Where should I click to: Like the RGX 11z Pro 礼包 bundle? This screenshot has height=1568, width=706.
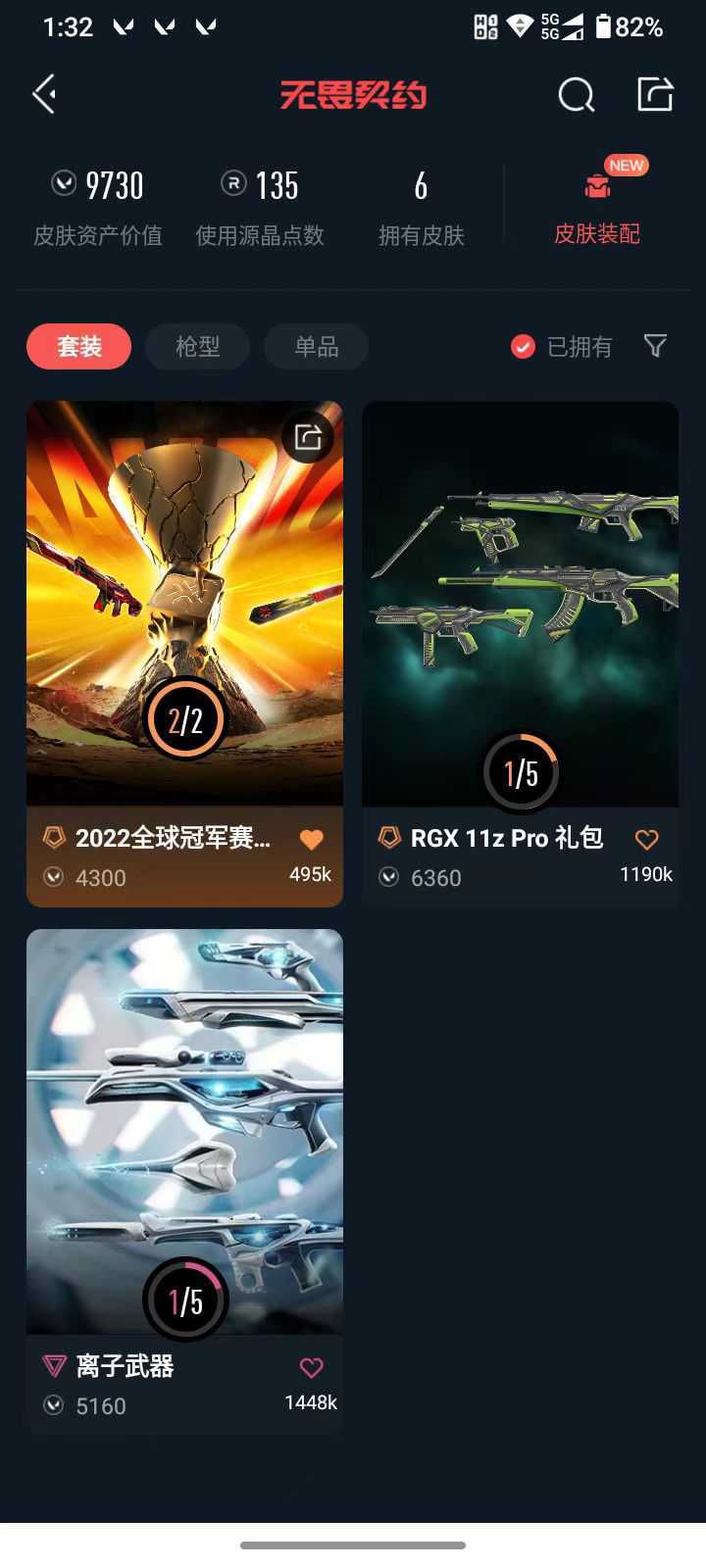point(646,840)
